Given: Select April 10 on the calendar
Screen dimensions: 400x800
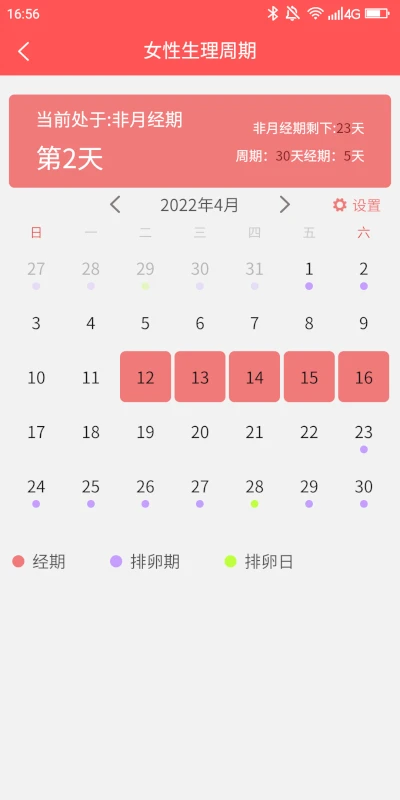Looking at the screenshot, I should pos(36,378).
